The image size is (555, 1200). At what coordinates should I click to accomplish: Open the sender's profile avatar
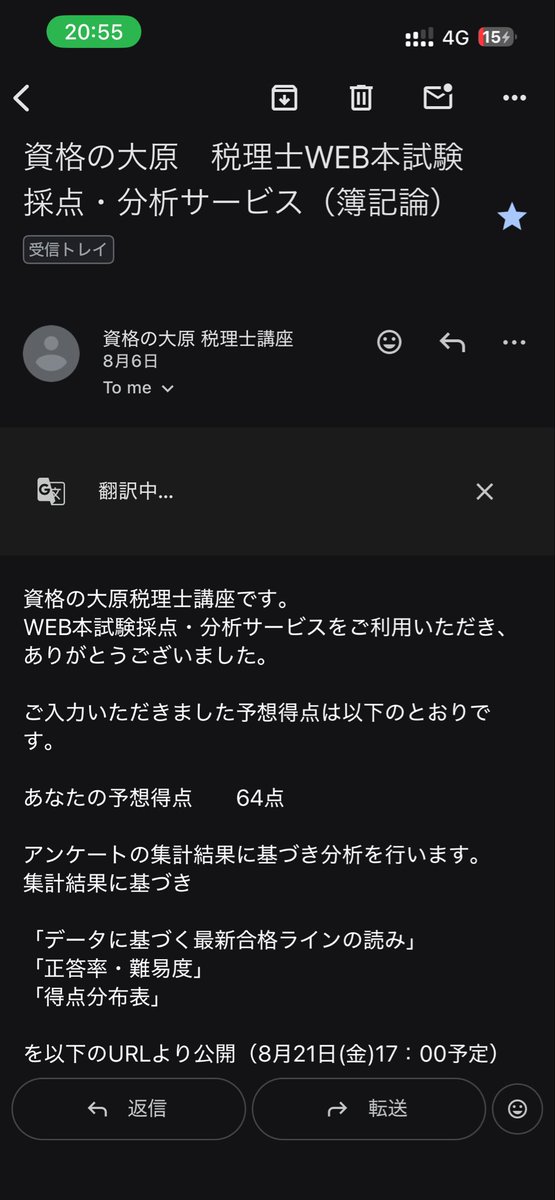pyautogui.click(x=51, y=353)
